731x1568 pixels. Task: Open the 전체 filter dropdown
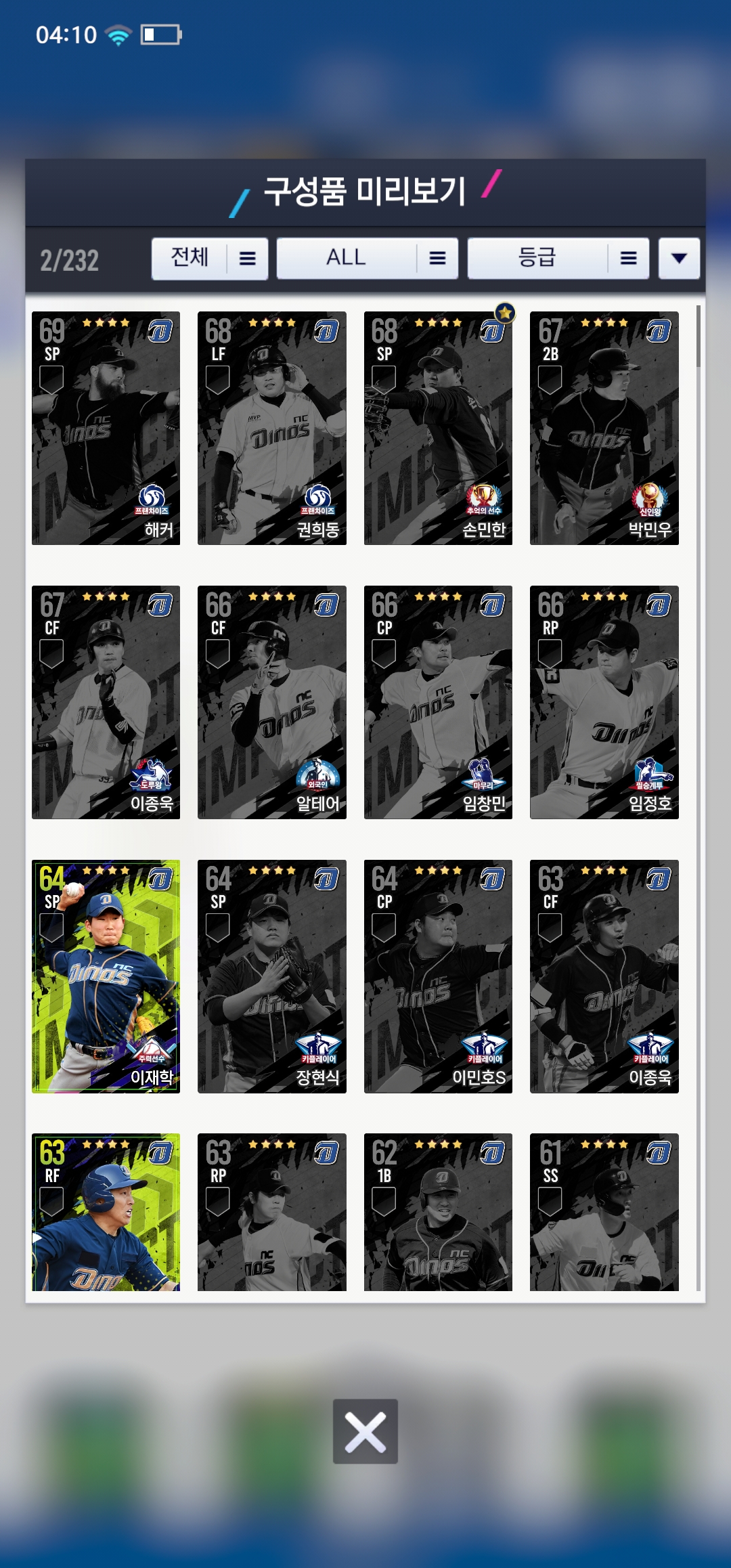pyautogui.click(x=209, y=258)
